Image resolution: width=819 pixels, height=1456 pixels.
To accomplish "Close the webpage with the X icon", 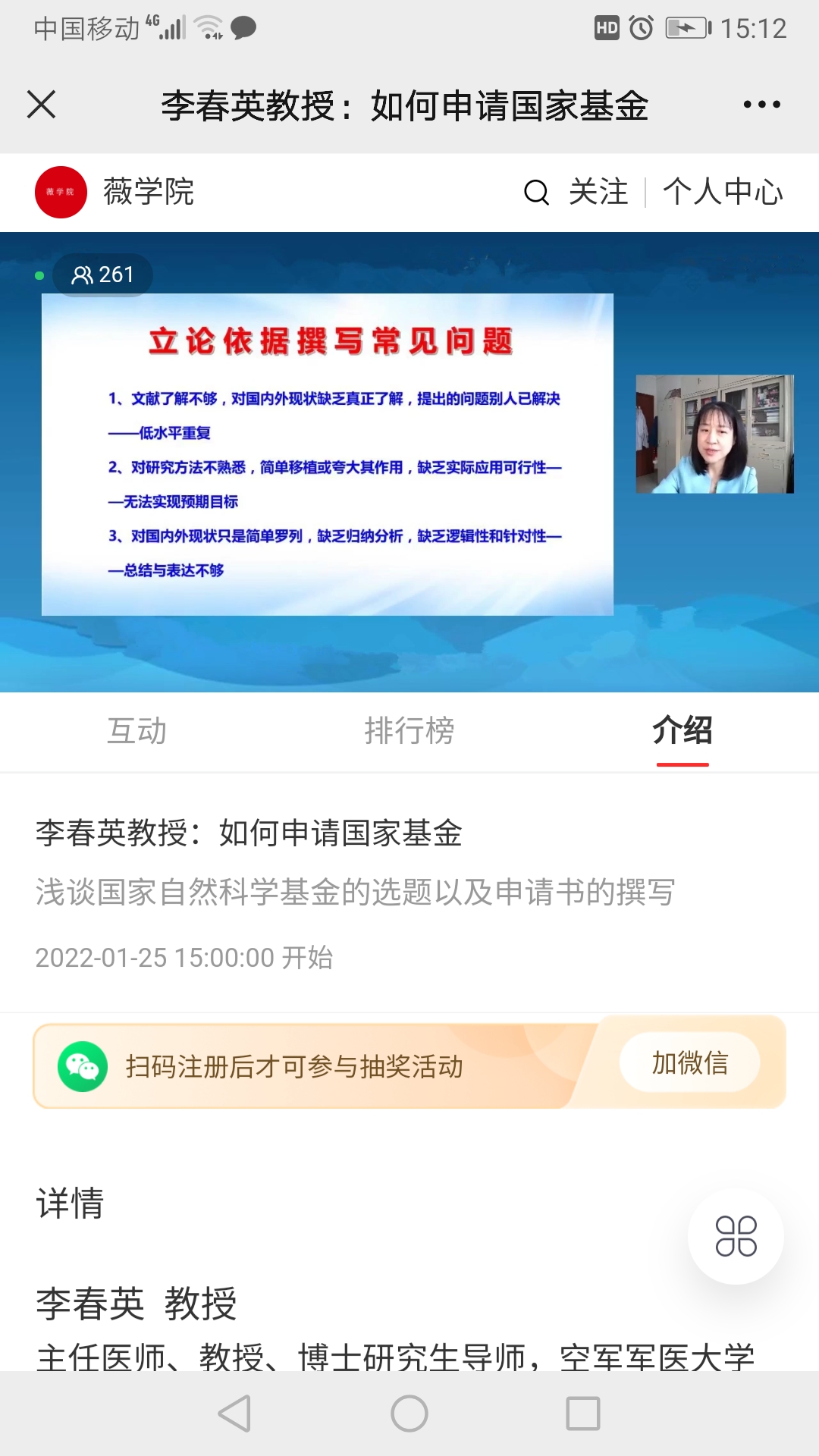I will click(42, 105).
